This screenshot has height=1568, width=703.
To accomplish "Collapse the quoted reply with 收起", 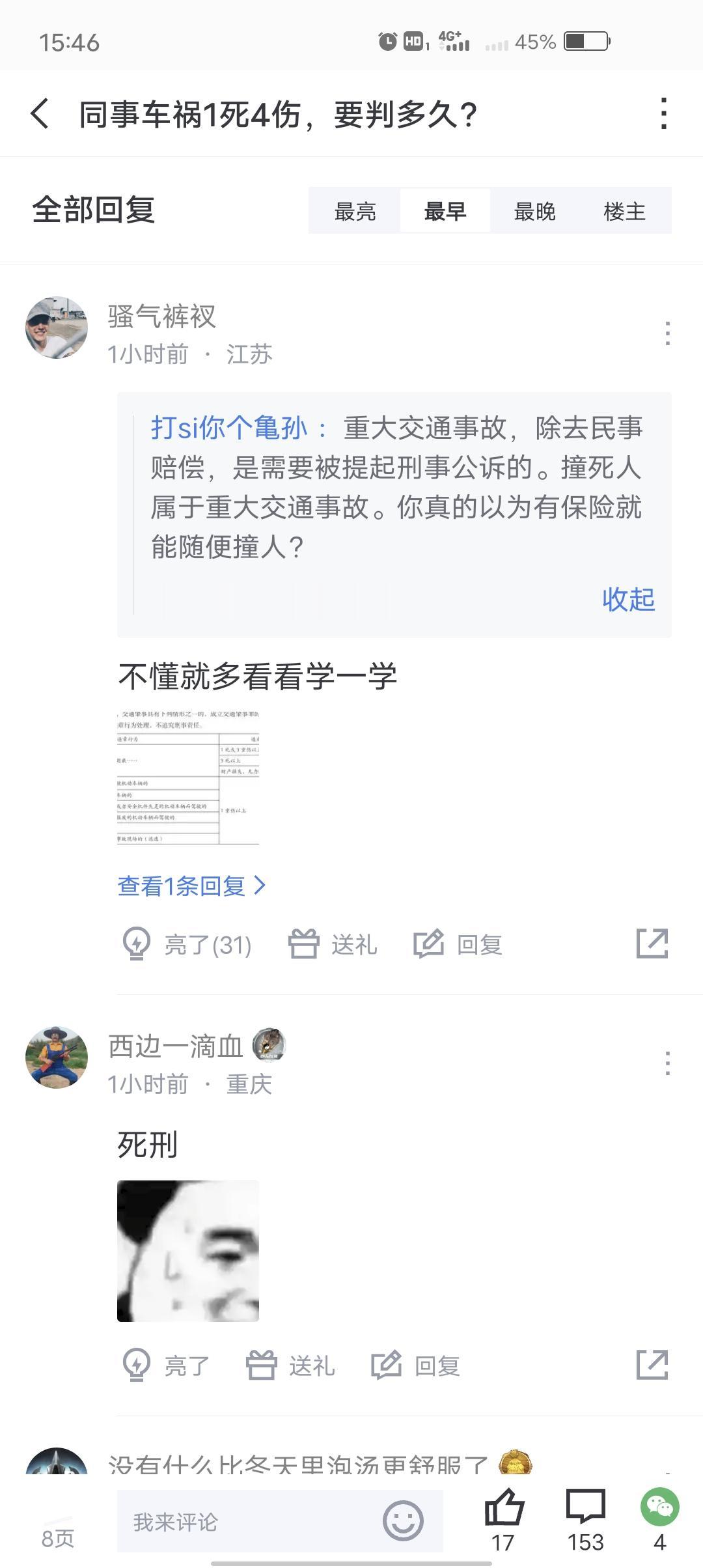I will click(628, 599).
